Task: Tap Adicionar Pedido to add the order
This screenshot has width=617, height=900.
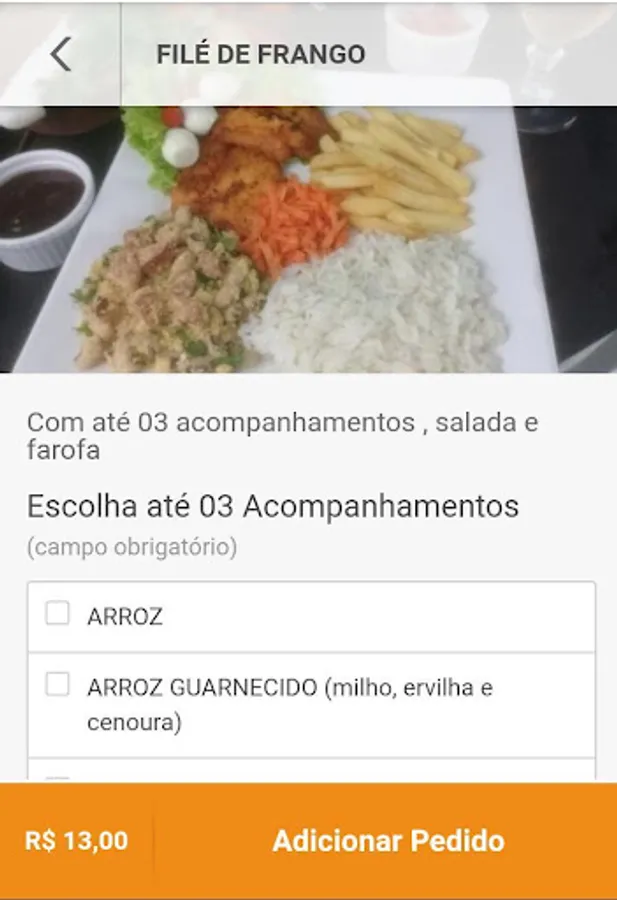Action: click(x=388, y=841)
